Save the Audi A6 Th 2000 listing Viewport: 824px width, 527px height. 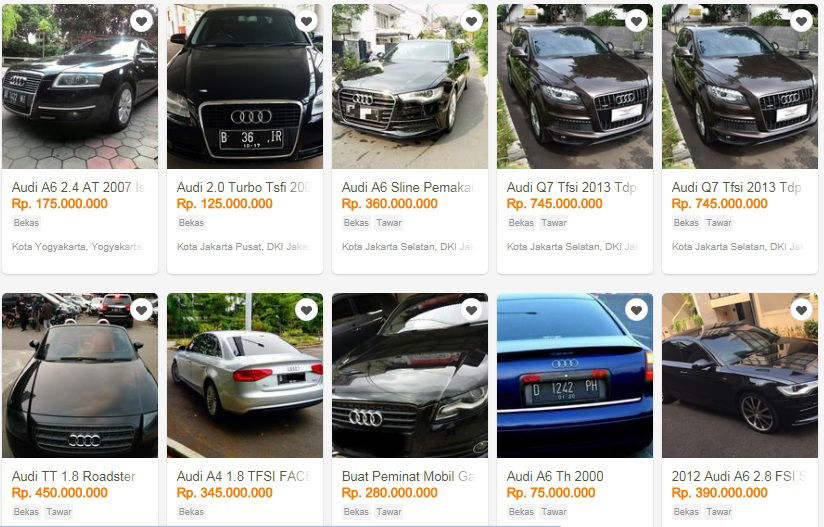tap(636, 310)
